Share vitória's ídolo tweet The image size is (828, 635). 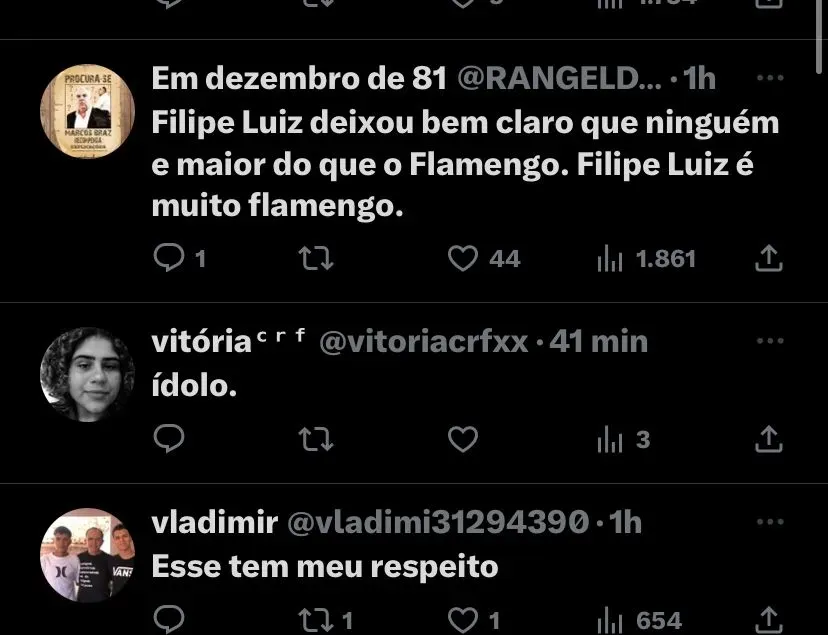pos(767,439)
